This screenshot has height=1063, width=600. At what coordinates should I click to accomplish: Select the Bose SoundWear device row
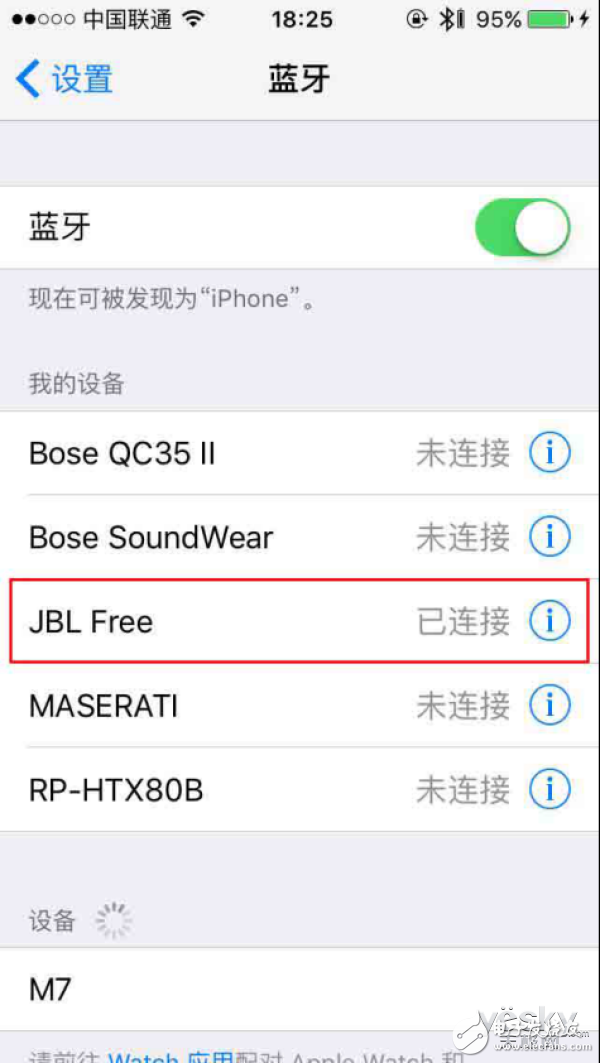(300, 537)
